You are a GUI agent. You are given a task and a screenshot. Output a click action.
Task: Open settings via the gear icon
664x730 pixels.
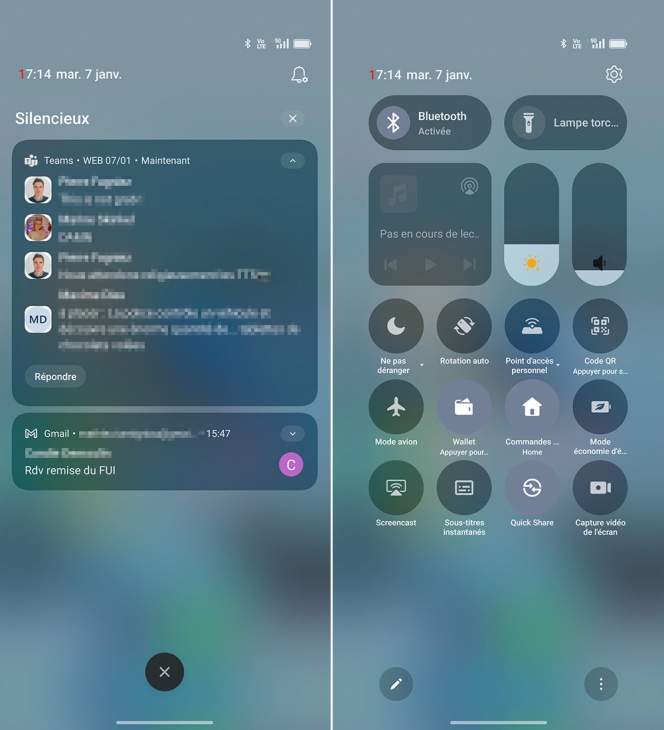[x=614, y=75]
